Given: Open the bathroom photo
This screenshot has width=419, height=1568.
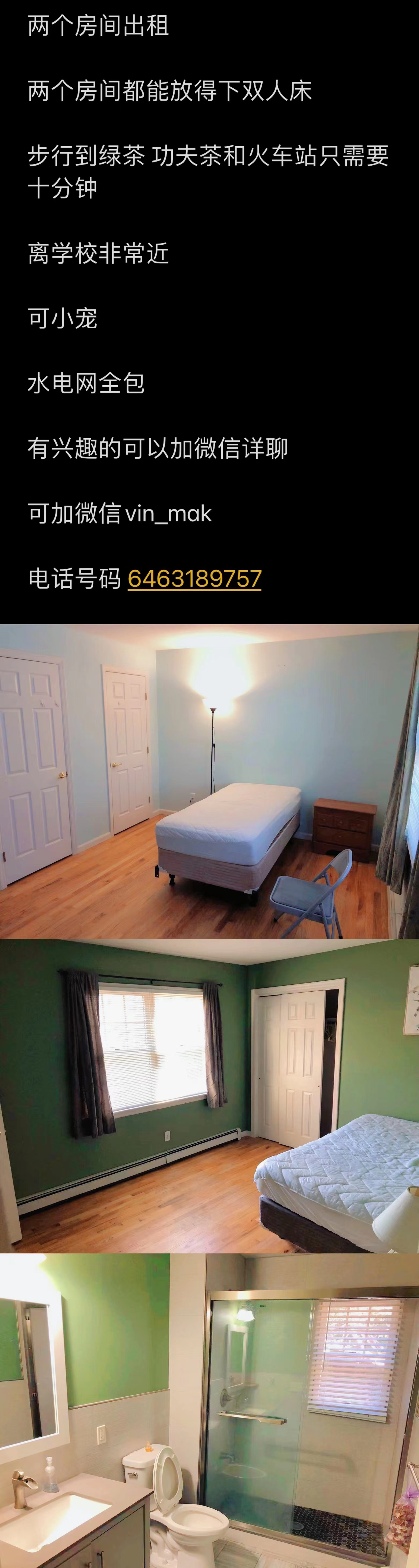Looking at the screenshot, I should click(209, 1410).
